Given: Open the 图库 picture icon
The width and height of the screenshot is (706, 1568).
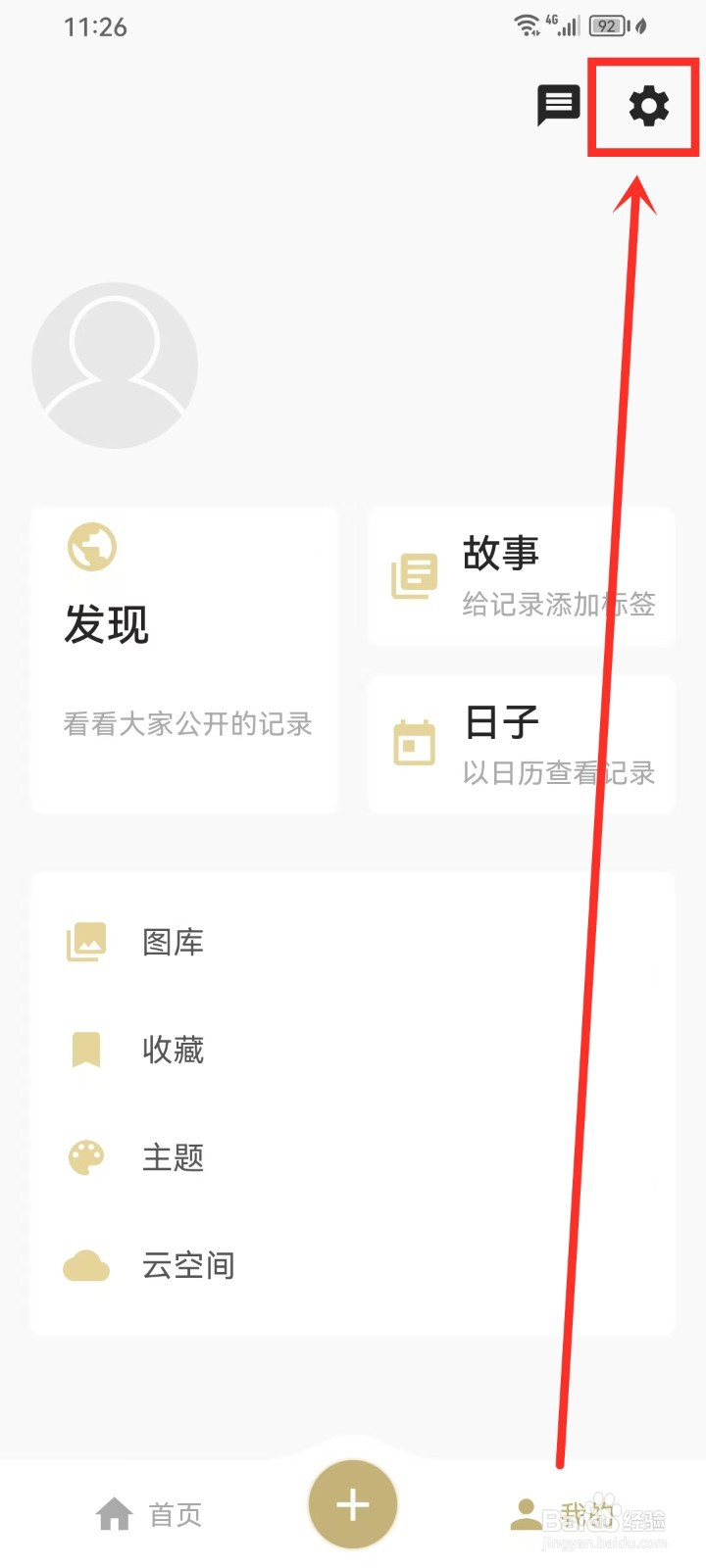Looking at the screenshot, I should coord(86,941).
